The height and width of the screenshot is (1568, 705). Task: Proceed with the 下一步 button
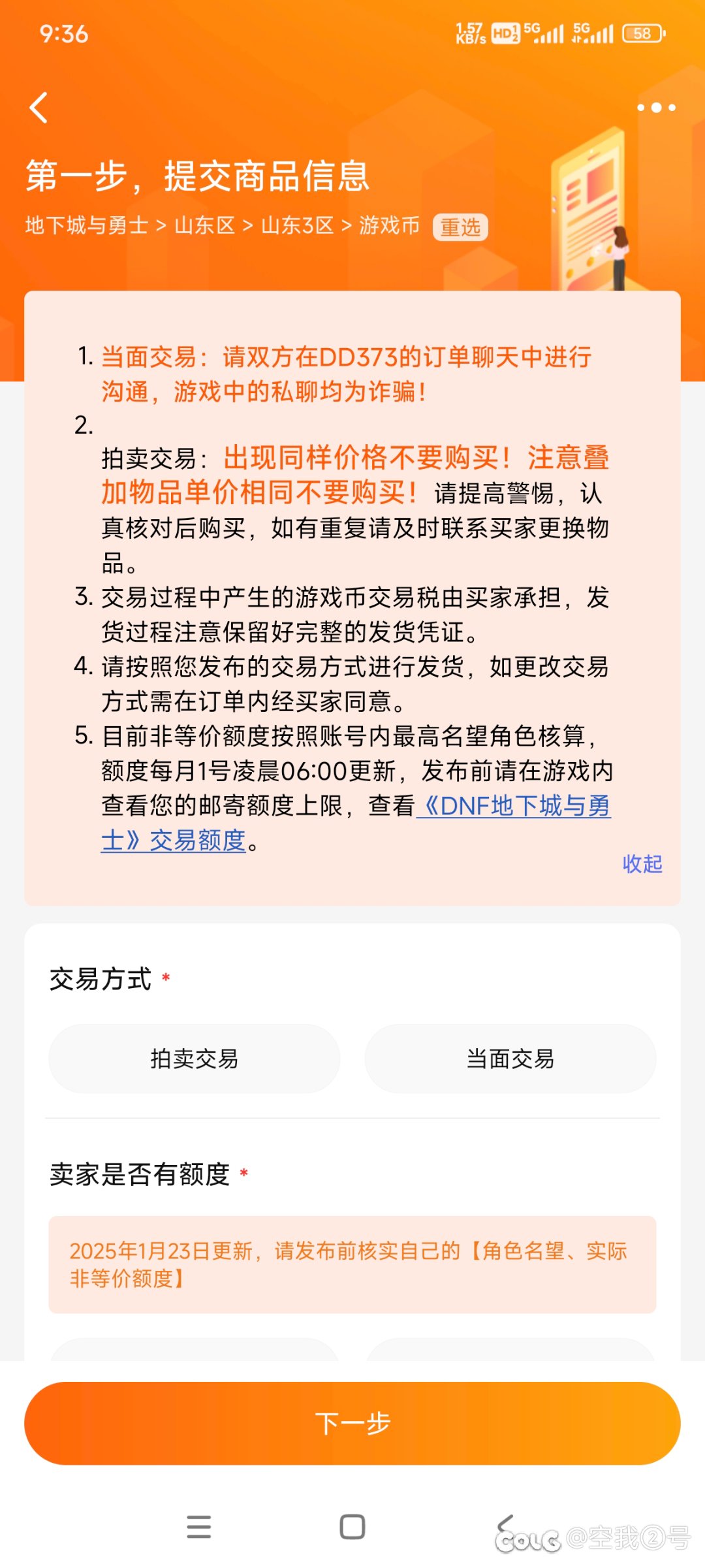(x=352, y=1423)
